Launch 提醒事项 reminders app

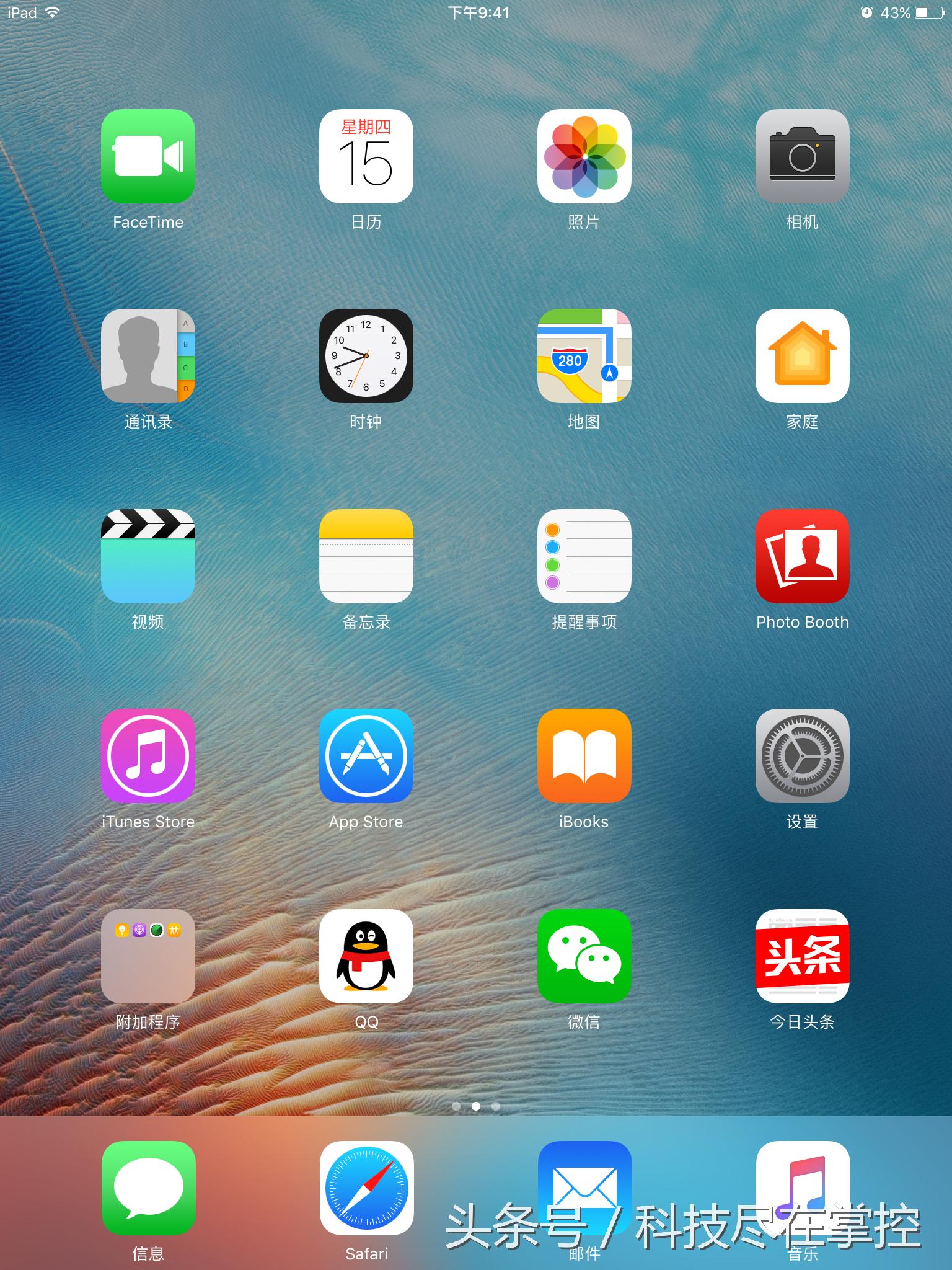click(584, 556)
